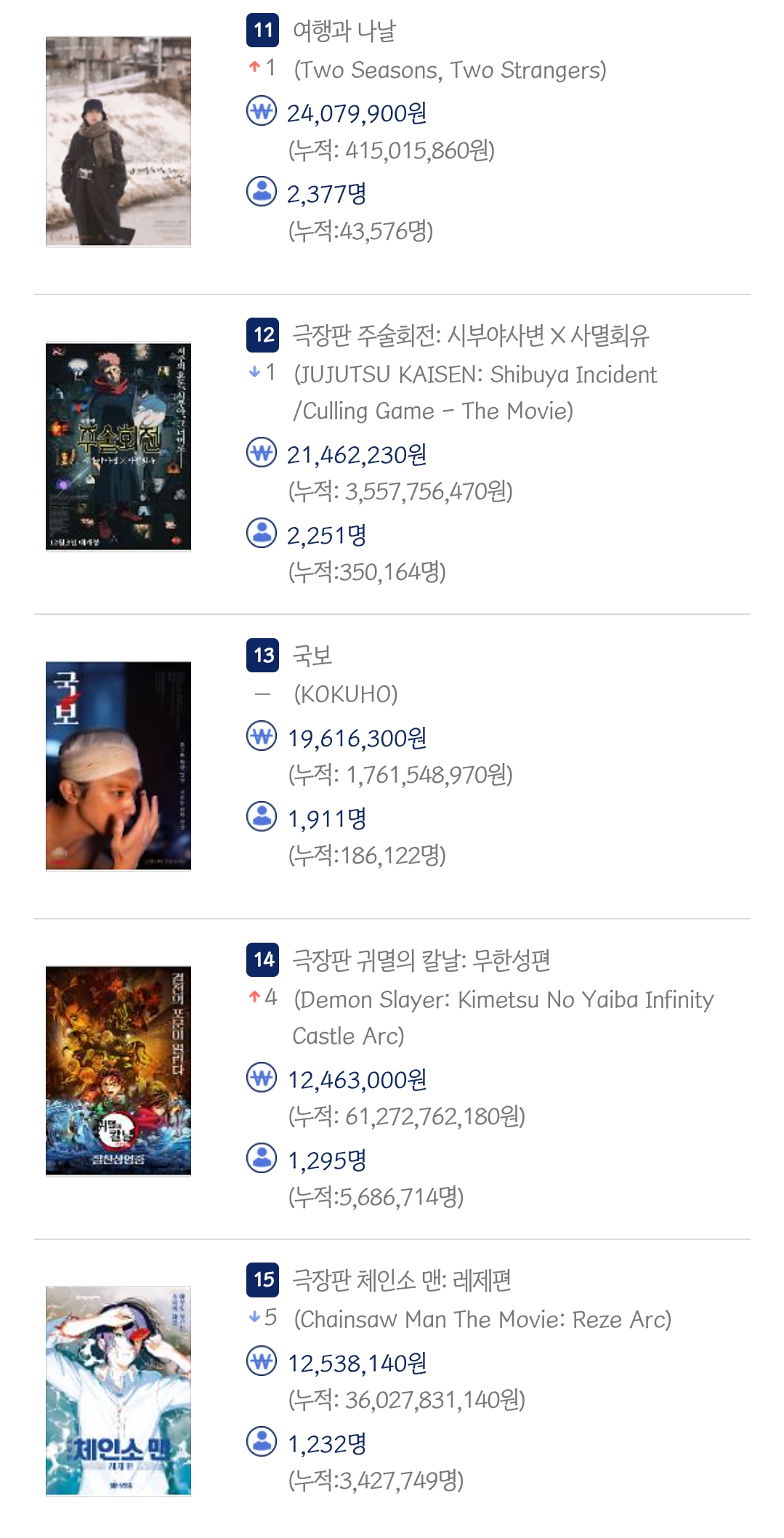Screen dimensions: 784x1538
Task: Tap the 극장판 체인소 맨: 레제편 title
Action: click(x=402, y=1280)
